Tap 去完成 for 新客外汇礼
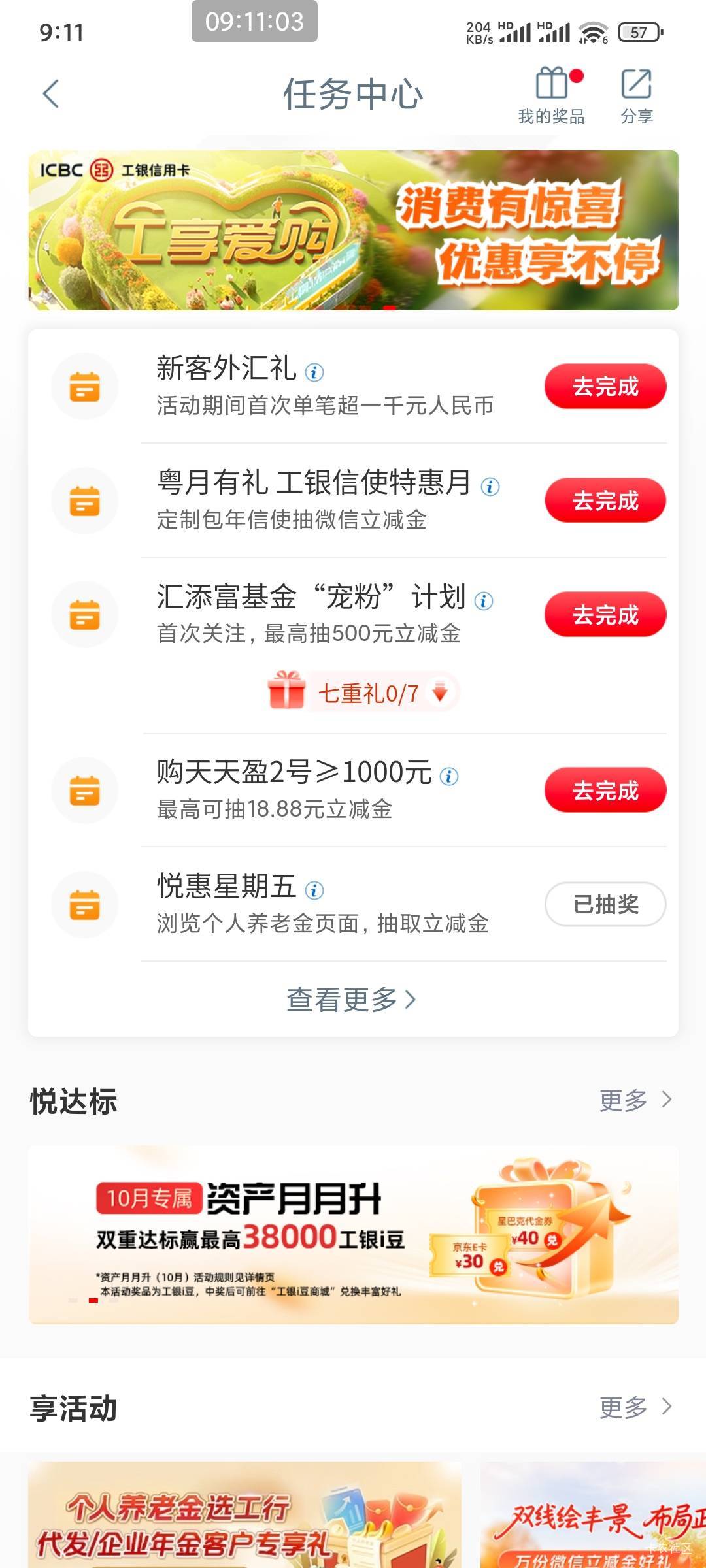 pos(605,387)
